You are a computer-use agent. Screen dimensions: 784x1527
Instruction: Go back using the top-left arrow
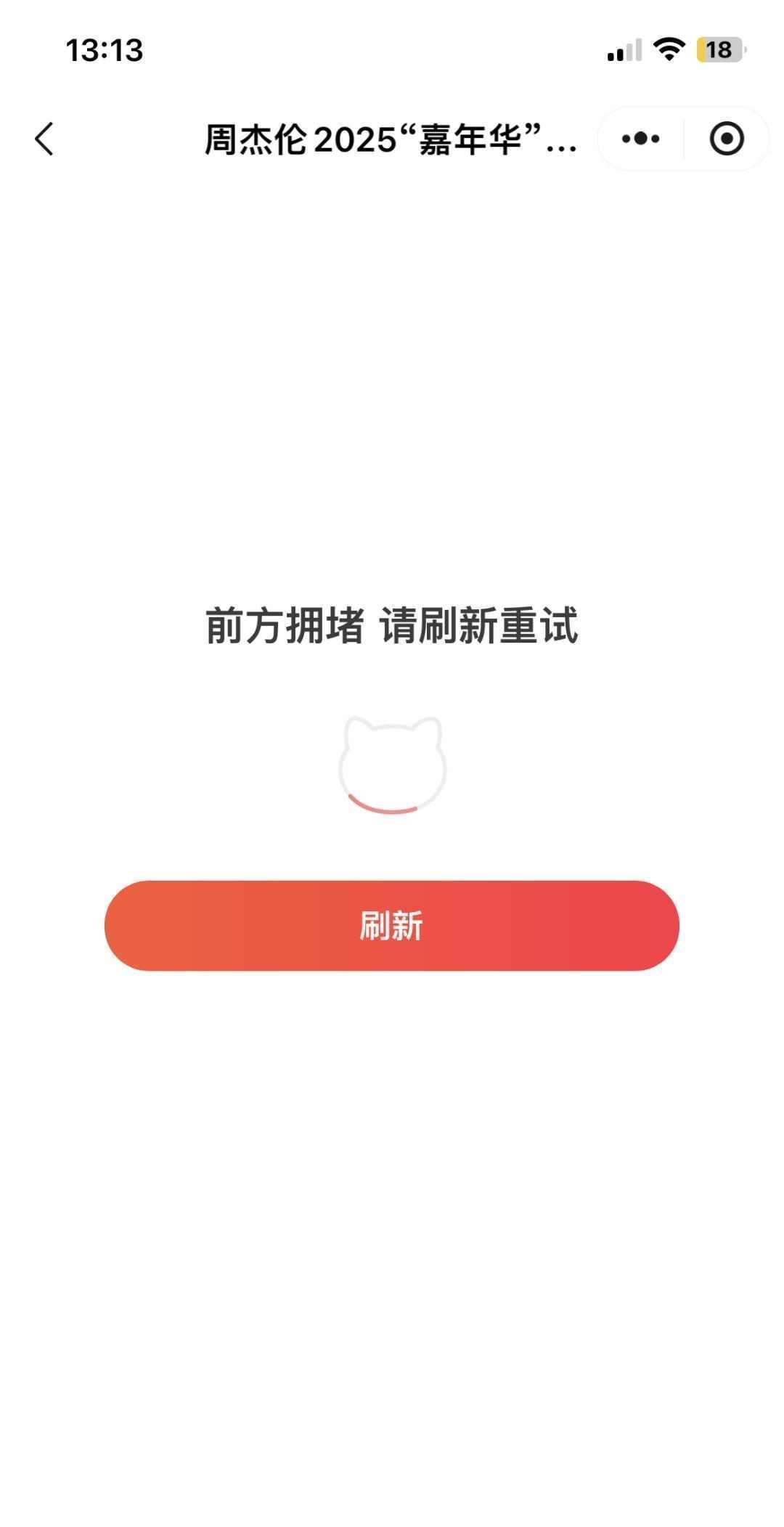tap(44, 139)
